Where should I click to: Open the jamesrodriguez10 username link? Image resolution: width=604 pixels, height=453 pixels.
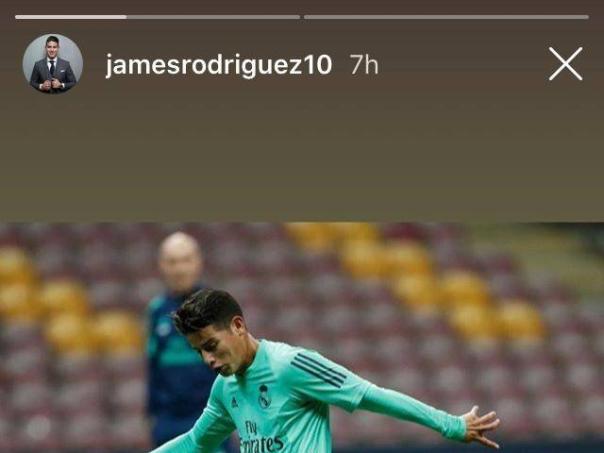(x=217, y=65)
